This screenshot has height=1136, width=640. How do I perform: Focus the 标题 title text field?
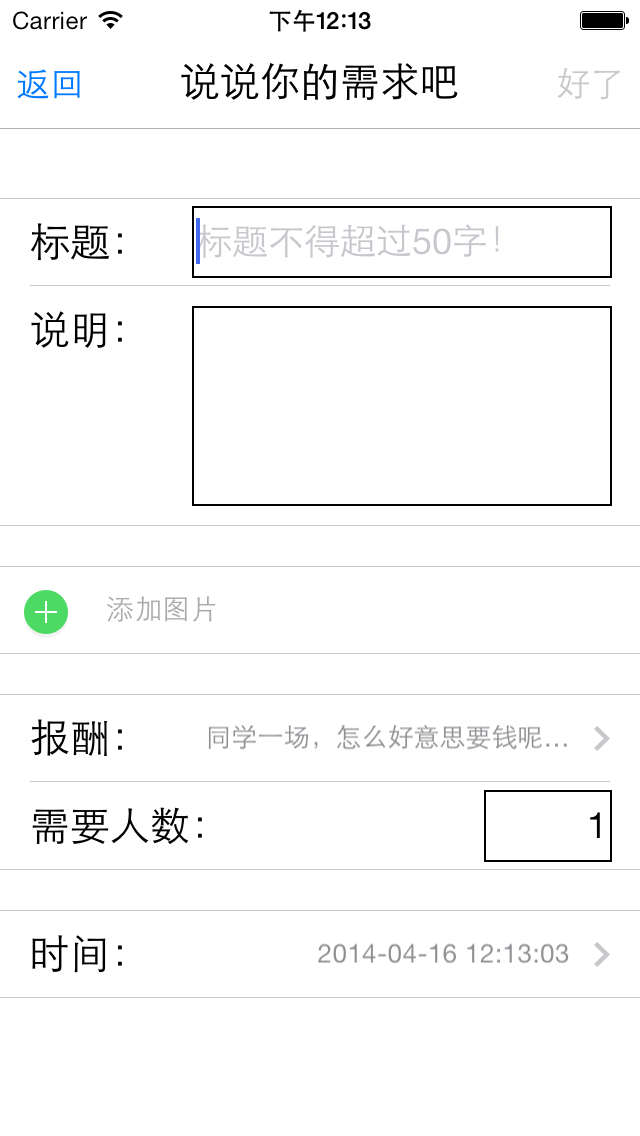[x=402, y=242]
